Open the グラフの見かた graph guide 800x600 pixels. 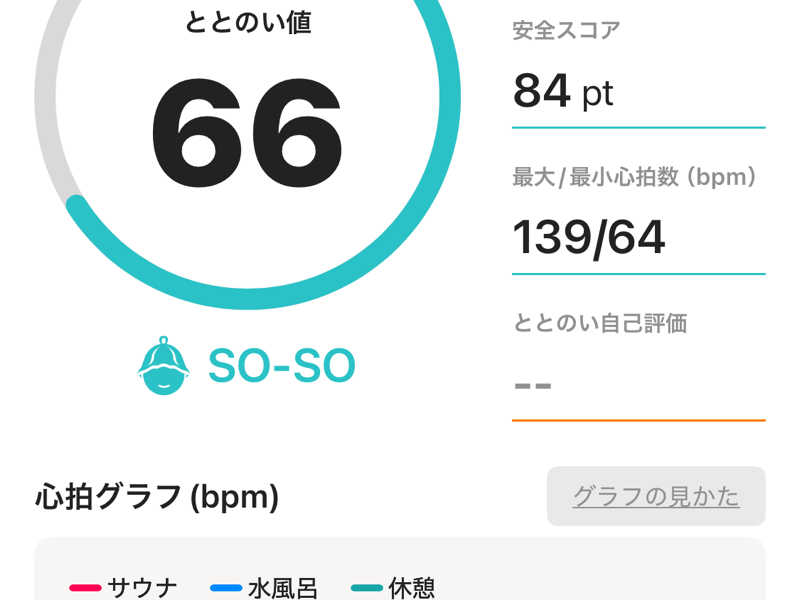[655, 496]
